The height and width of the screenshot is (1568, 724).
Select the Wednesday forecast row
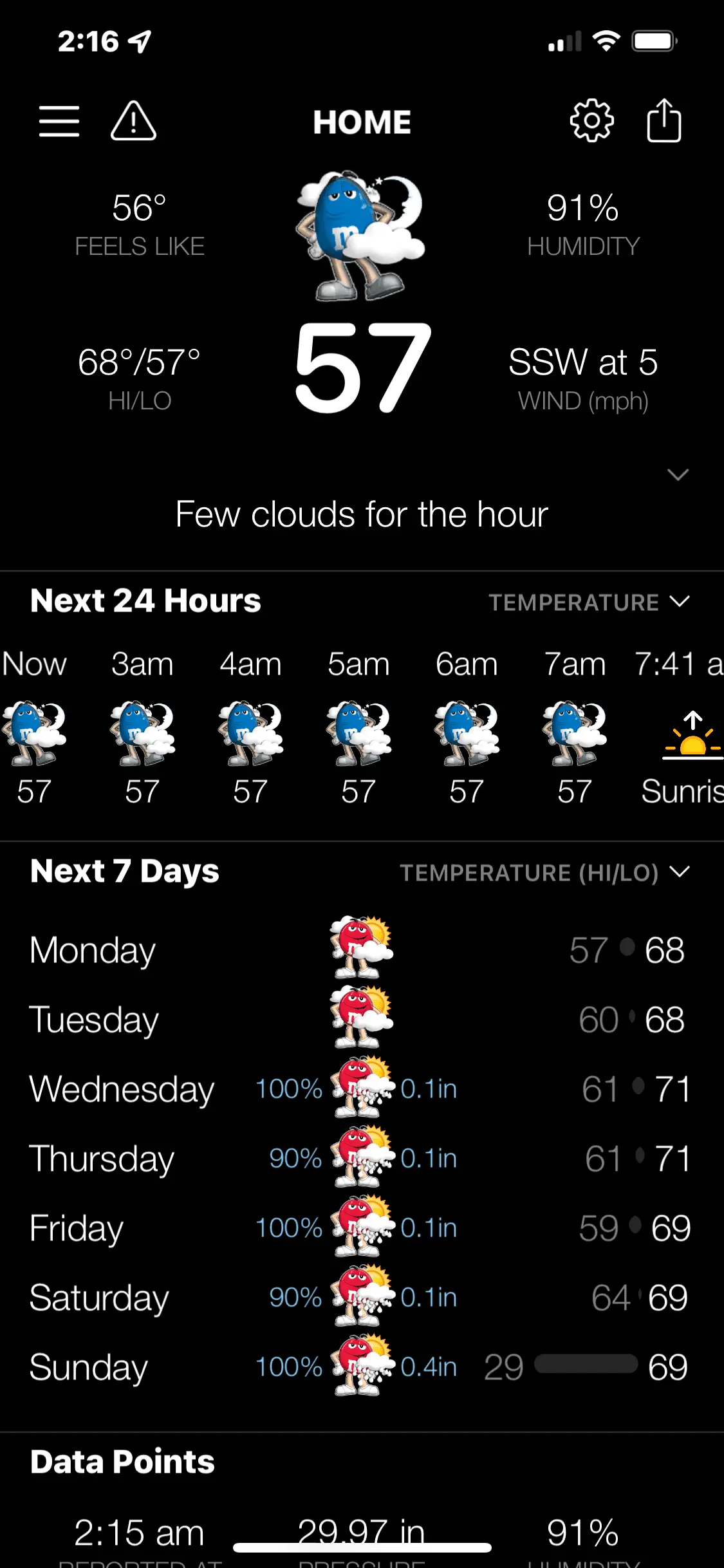coord(360,1089)
